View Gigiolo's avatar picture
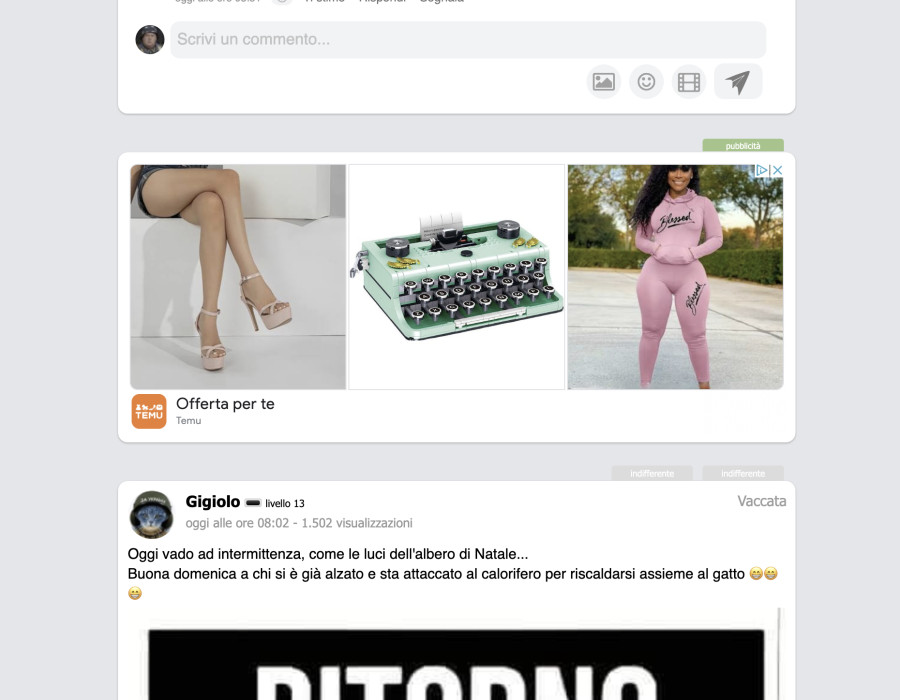Screen dimensions: 900x700 [x=151, y=515]
